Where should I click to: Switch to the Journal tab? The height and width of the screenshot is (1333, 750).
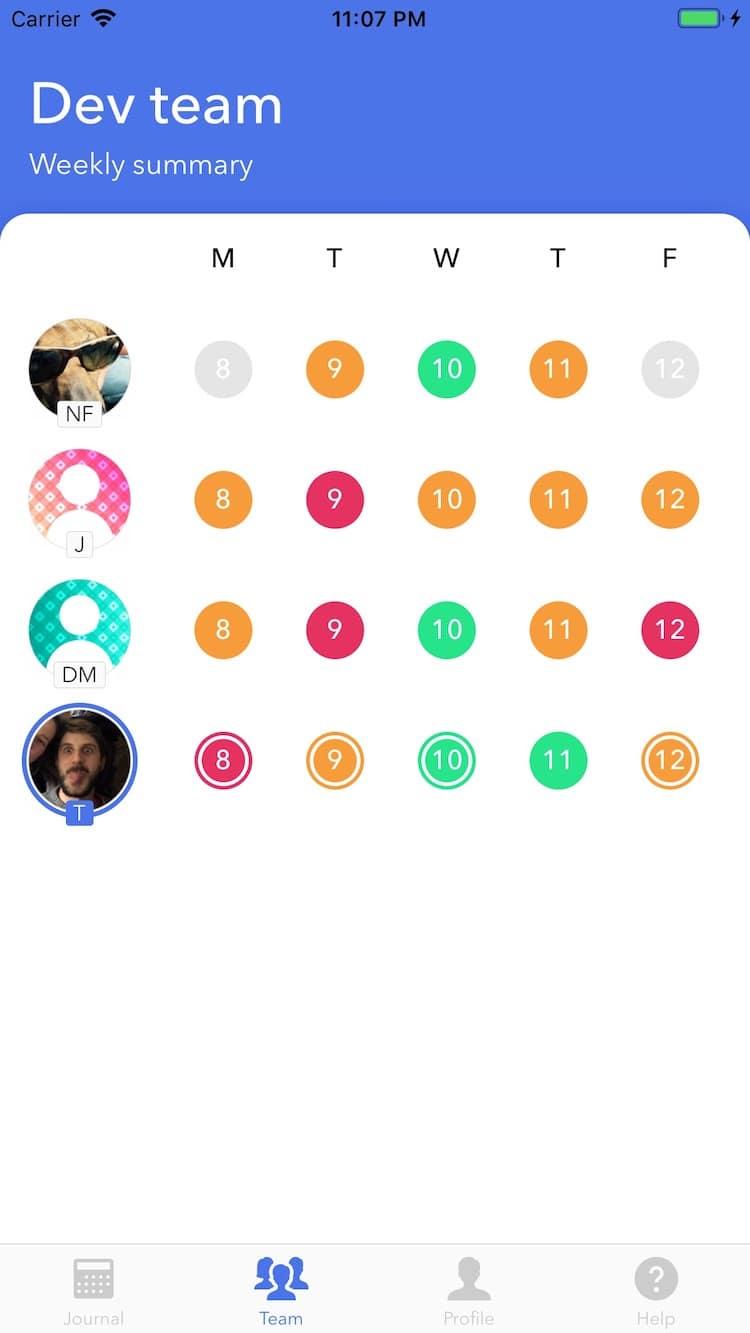[93, 1290]
